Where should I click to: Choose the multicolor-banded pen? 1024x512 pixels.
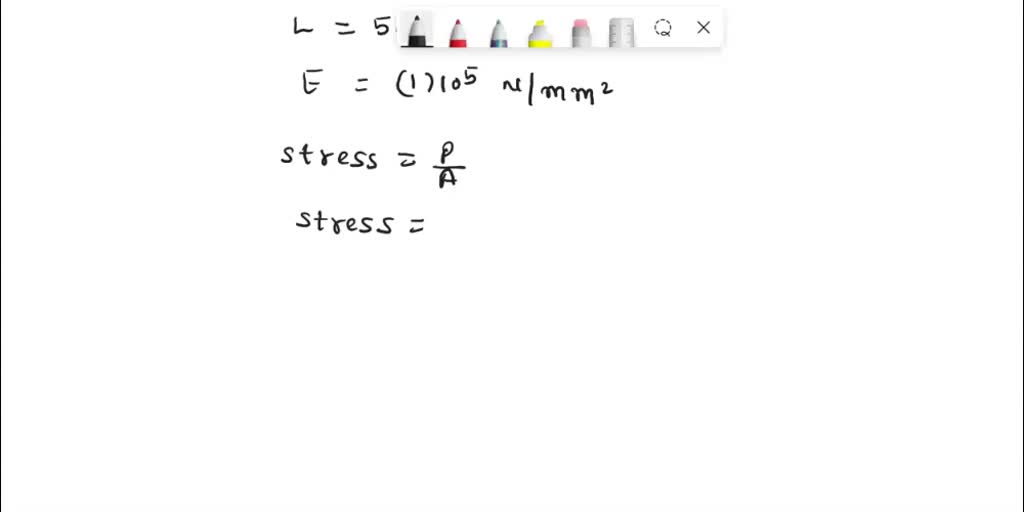pyautogui.click(x=499, y=31)
